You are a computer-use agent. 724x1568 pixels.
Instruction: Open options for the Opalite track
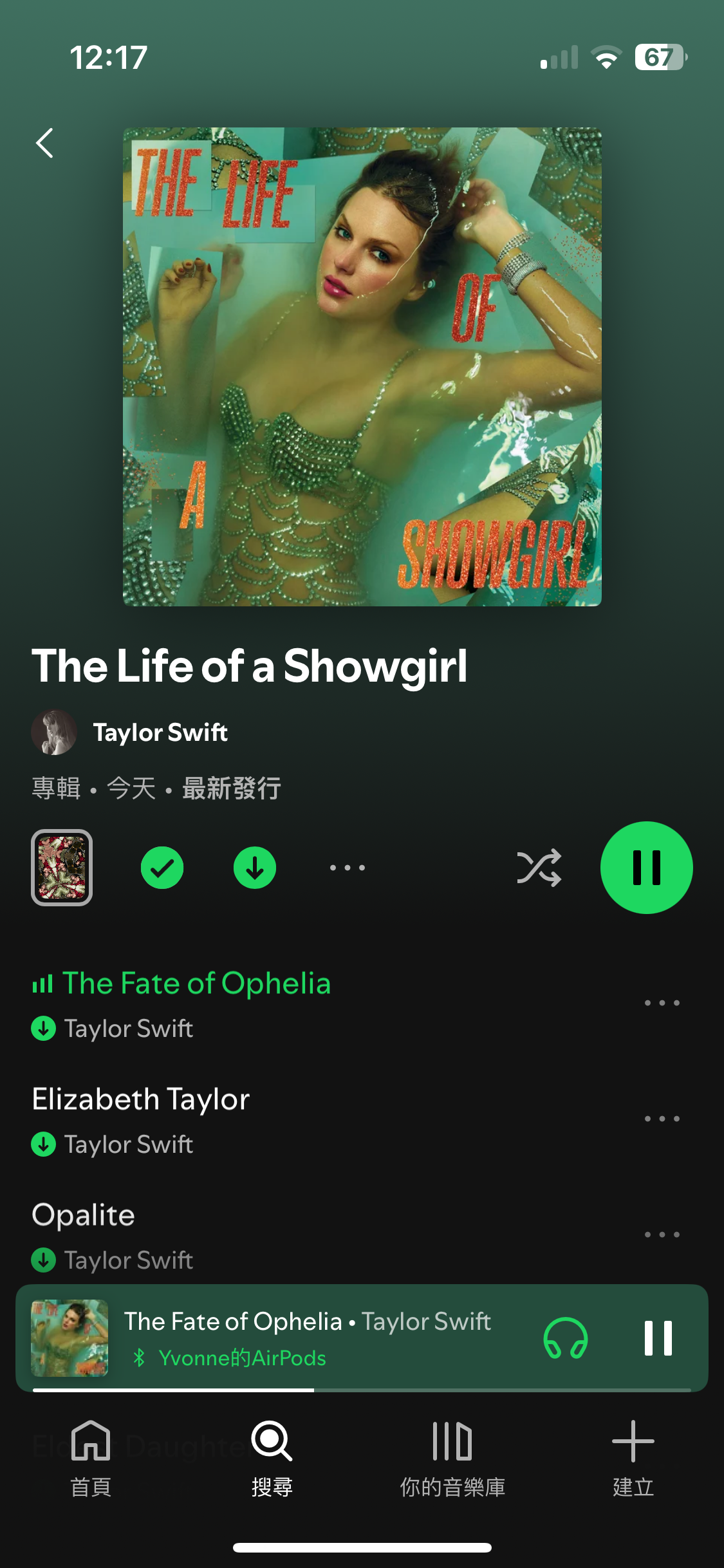pyautogui.click(x=662, y=1235)
